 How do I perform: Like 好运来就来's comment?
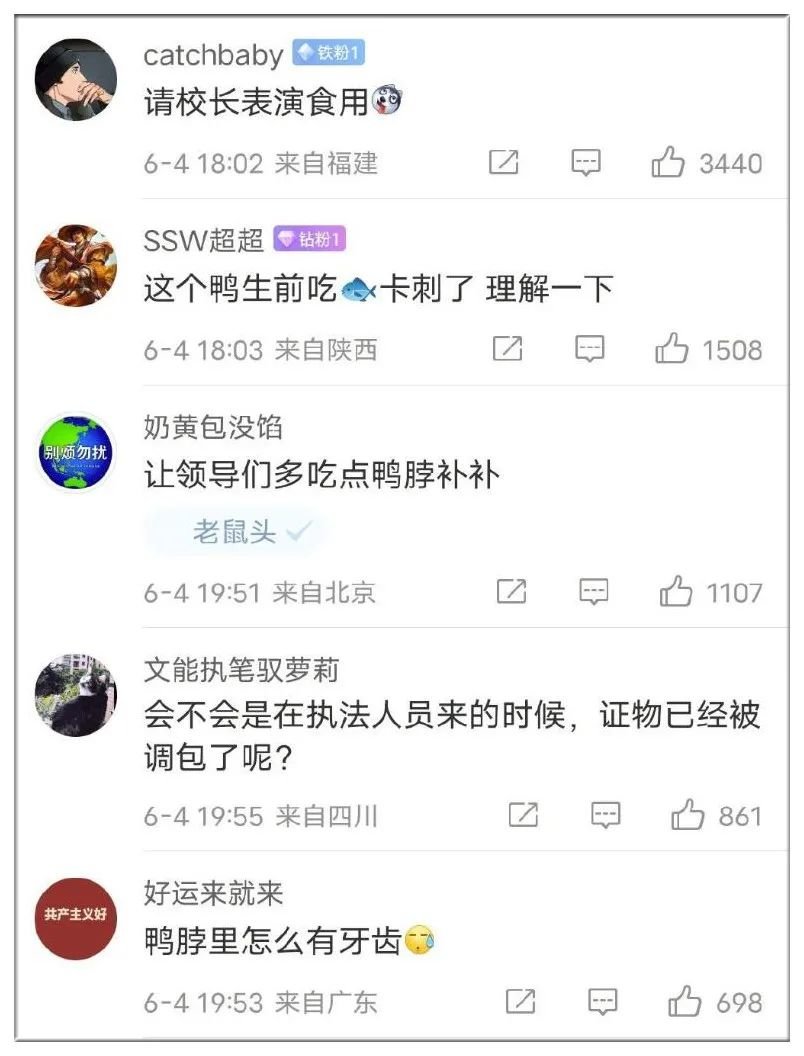[685, 1001]
